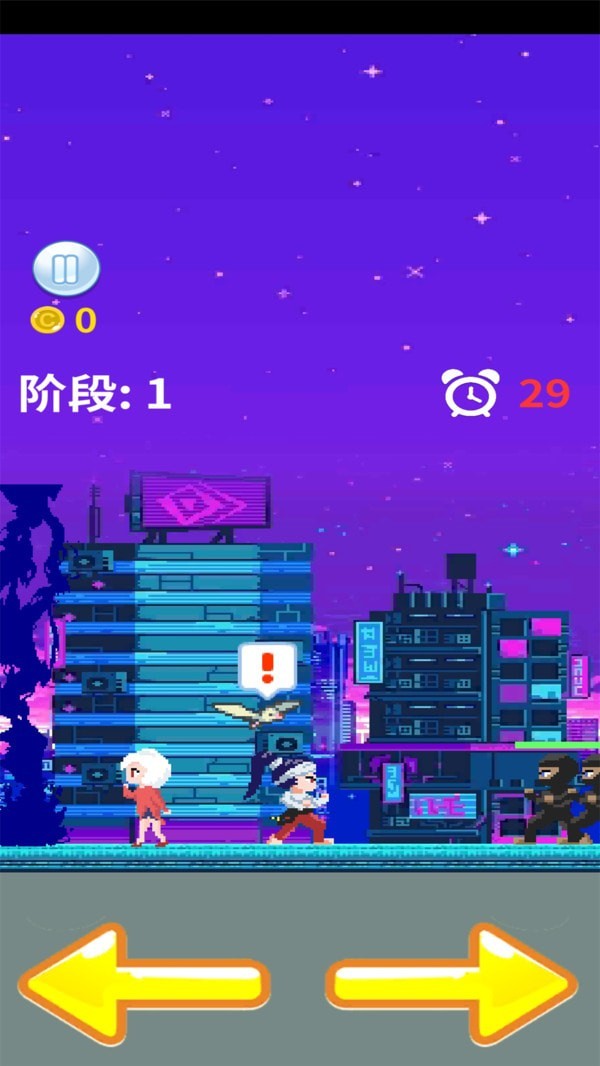Screen dimensions: 600x1066
Task: Tap the yellow left arrow button
Action: [144, 983]
